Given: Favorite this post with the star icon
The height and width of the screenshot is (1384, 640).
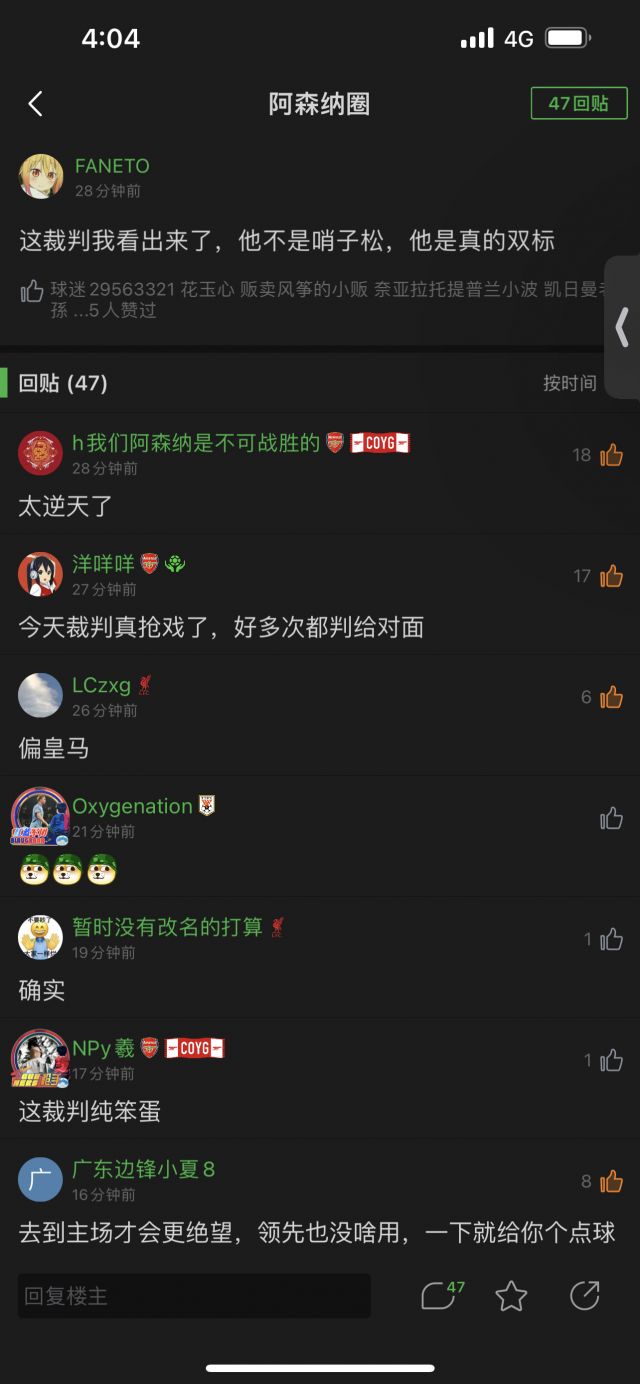Looking at the screenshot, I should (x=511, y=1296).
